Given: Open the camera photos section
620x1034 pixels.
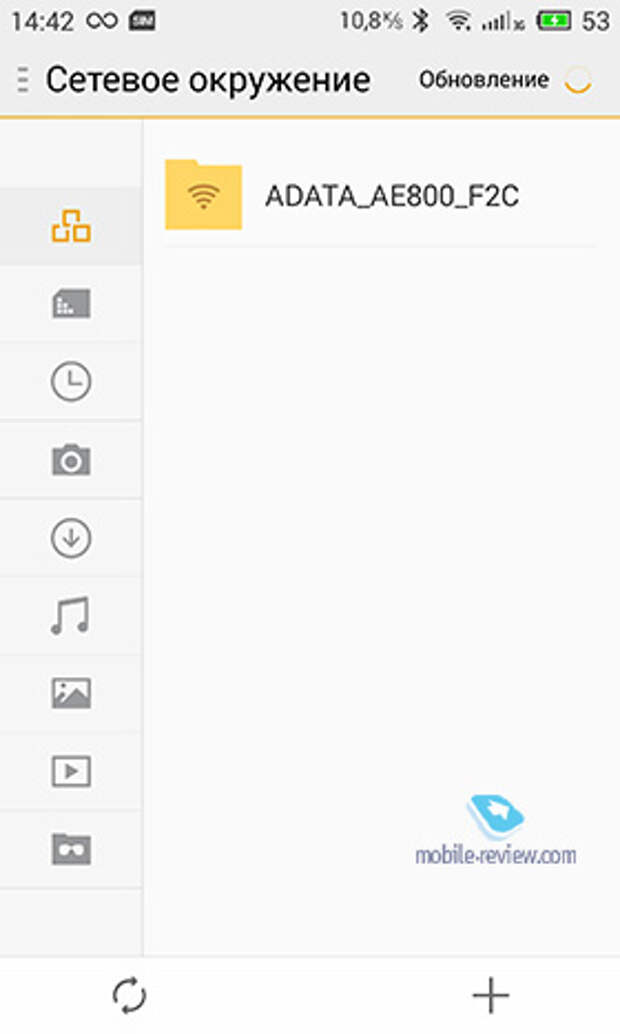Looking at the screenshot, I should (x=71, y=460).
